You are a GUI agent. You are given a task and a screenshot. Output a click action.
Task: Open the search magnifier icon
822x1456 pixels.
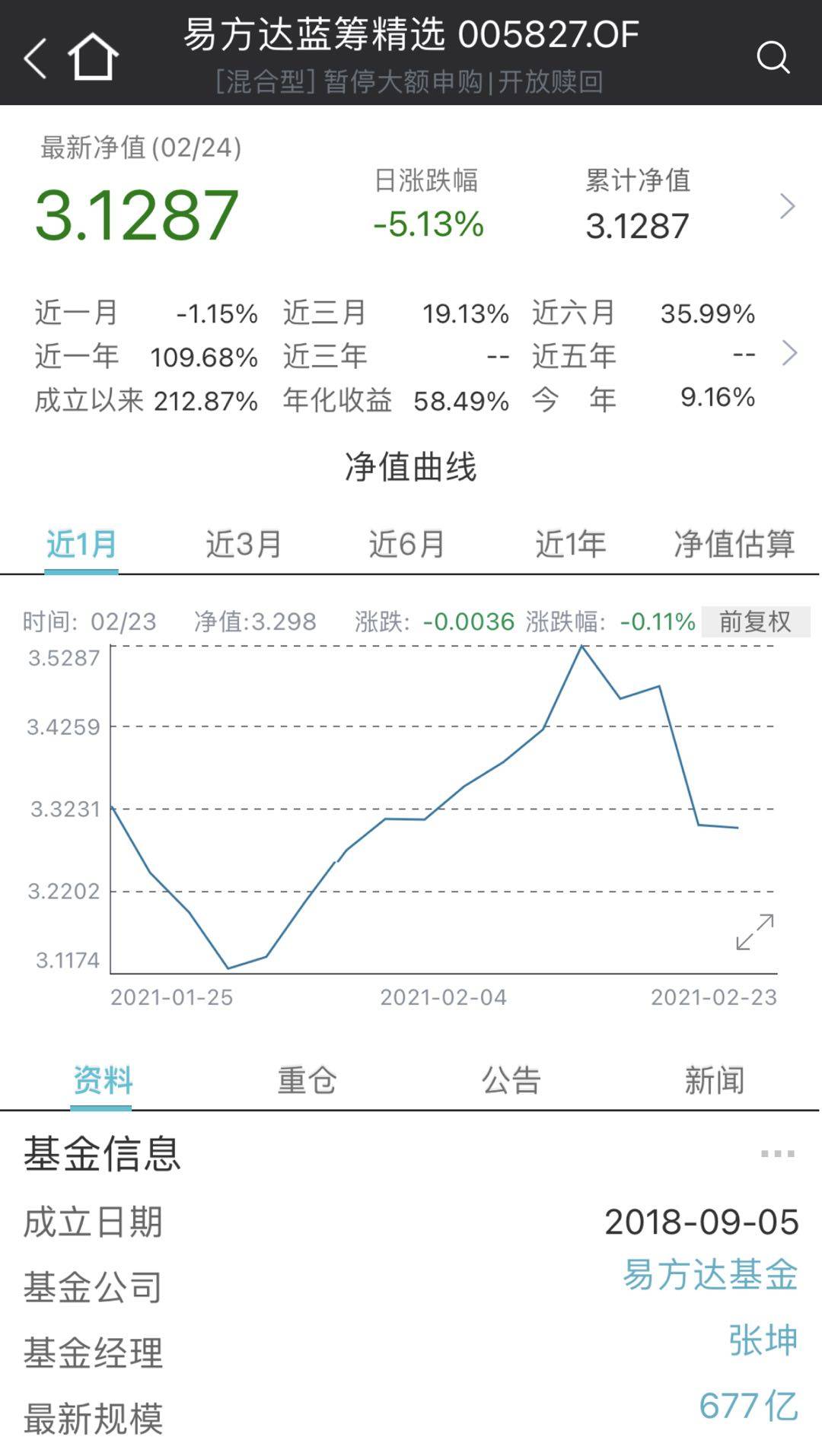[x=773, y=57]
